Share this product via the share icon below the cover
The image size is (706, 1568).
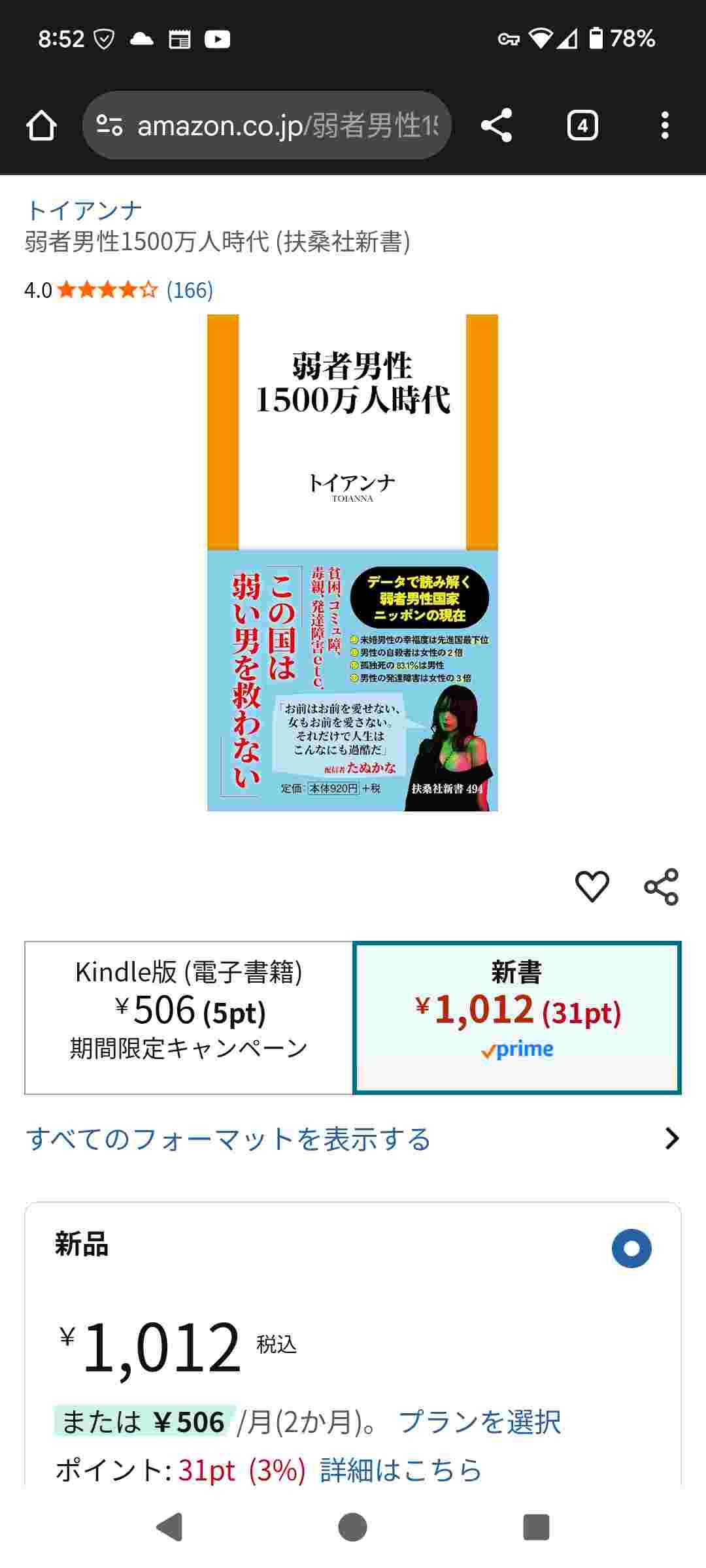pos(661,887)
